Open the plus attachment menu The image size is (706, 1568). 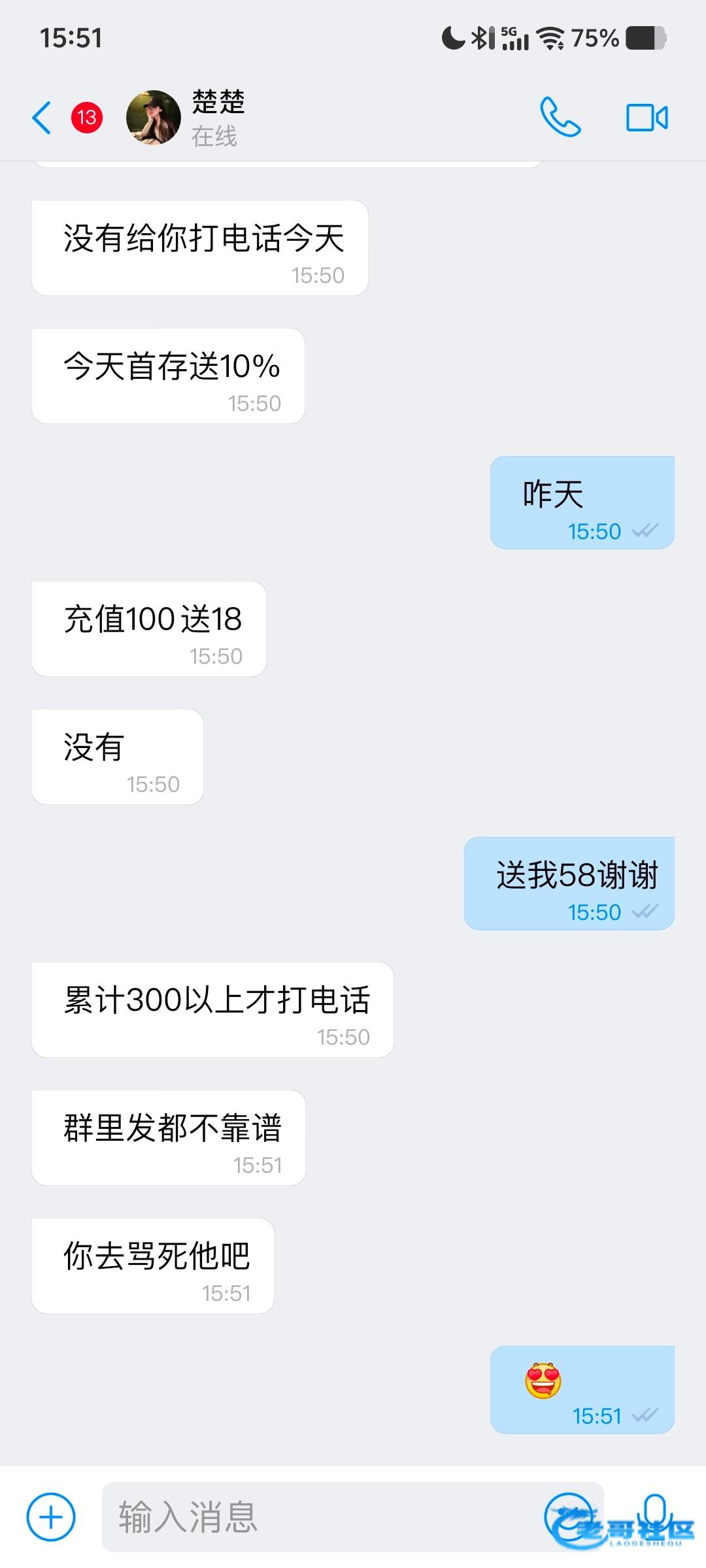(51, 1517)
